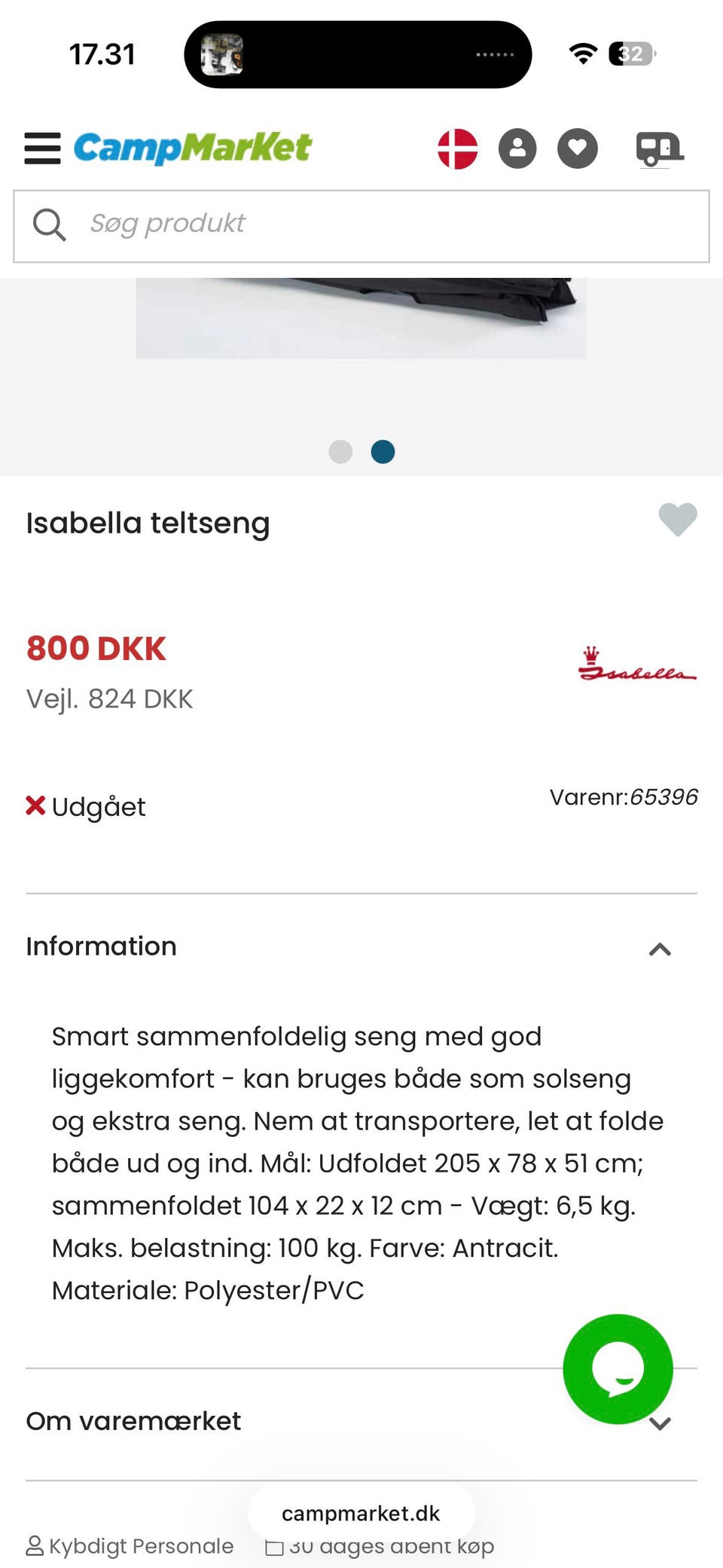The height and width of the screenshot is (1568, 723).
Task: Open the CampMarket home logo
Action: pos(192,147)
